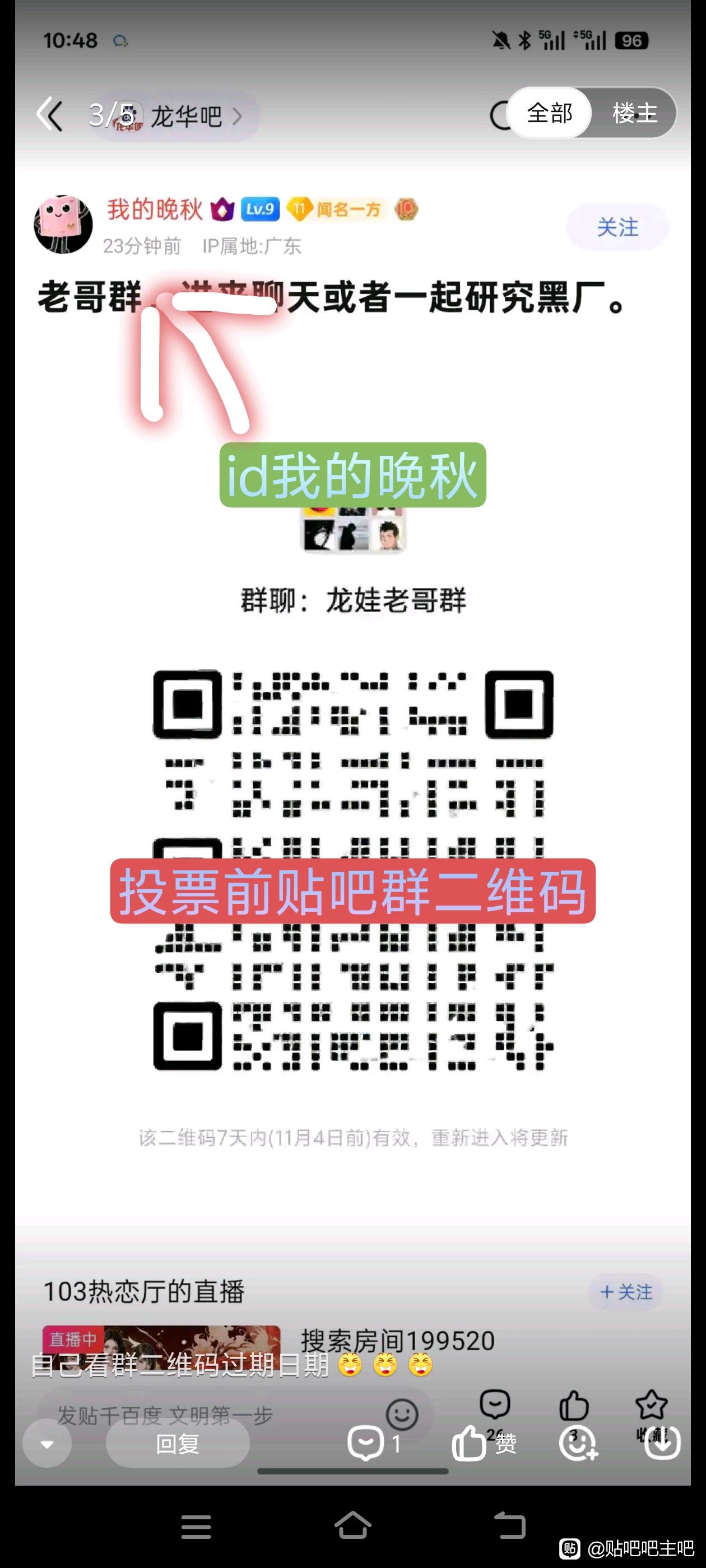Go to the phone's home screen
This screenshot has width=706, height=1568.
click(x=352, y=1525)
